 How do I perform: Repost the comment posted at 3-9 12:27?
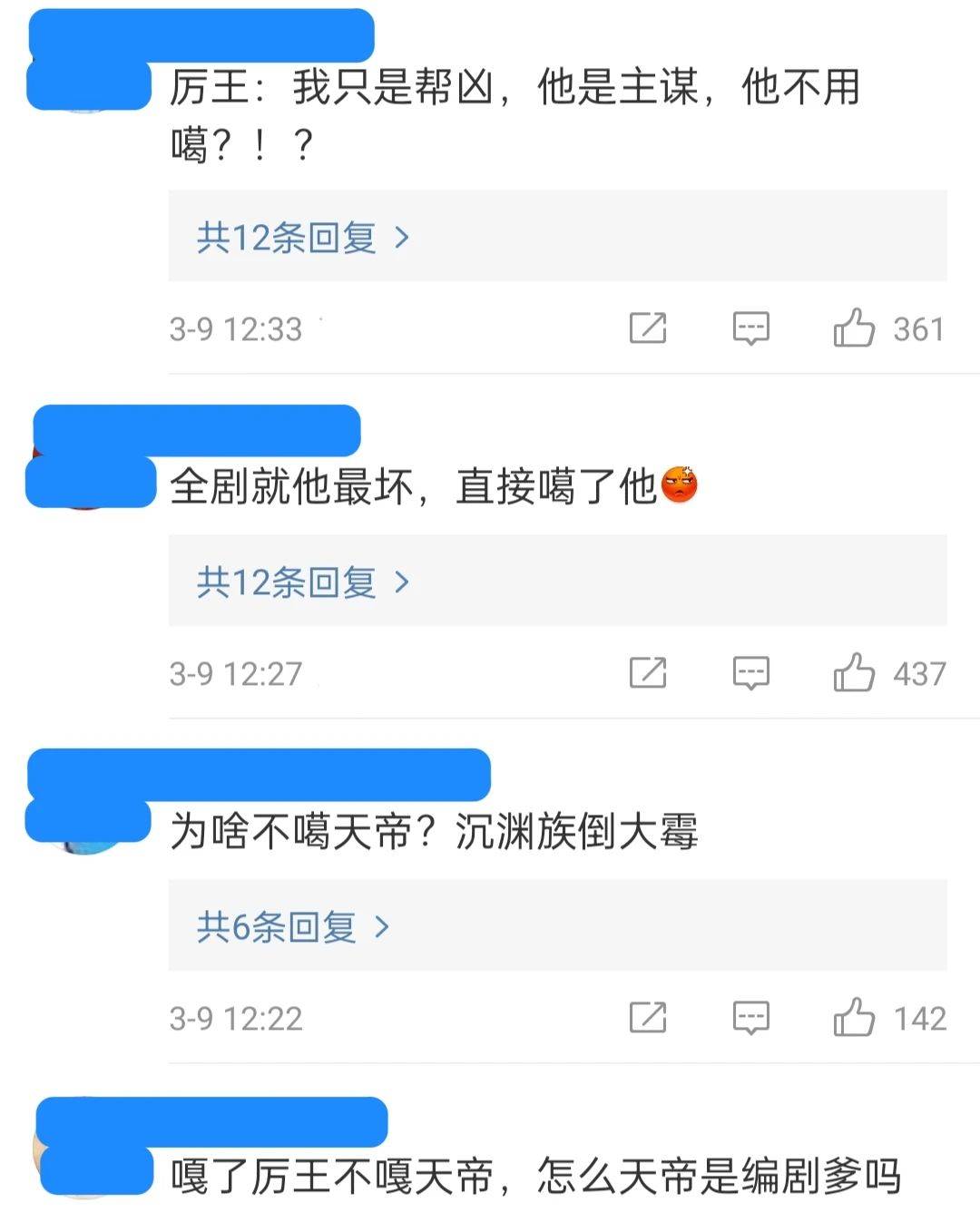(648, 673)
